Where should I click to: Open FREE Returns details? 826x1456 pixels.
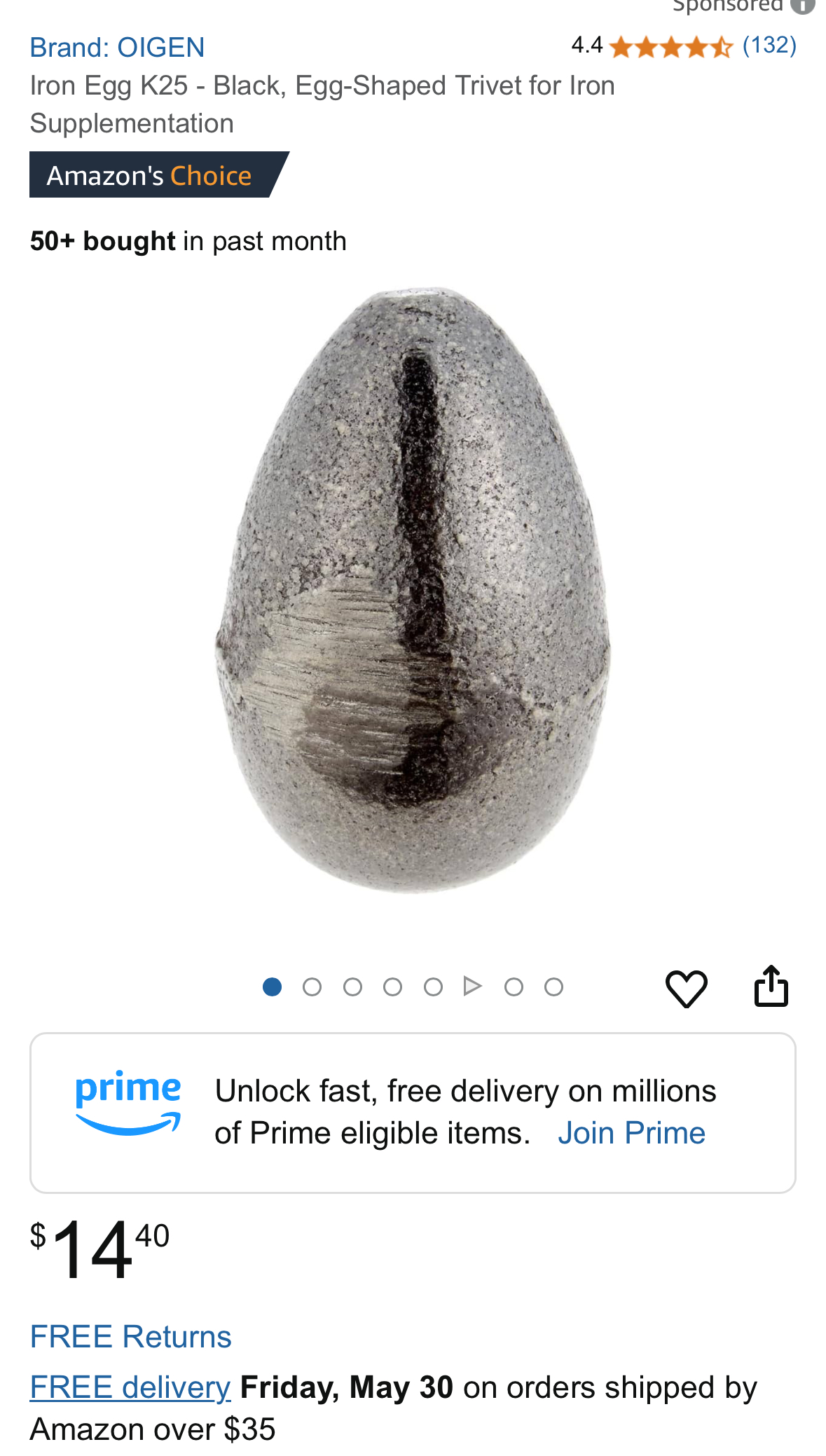[x=130, y=1337]
